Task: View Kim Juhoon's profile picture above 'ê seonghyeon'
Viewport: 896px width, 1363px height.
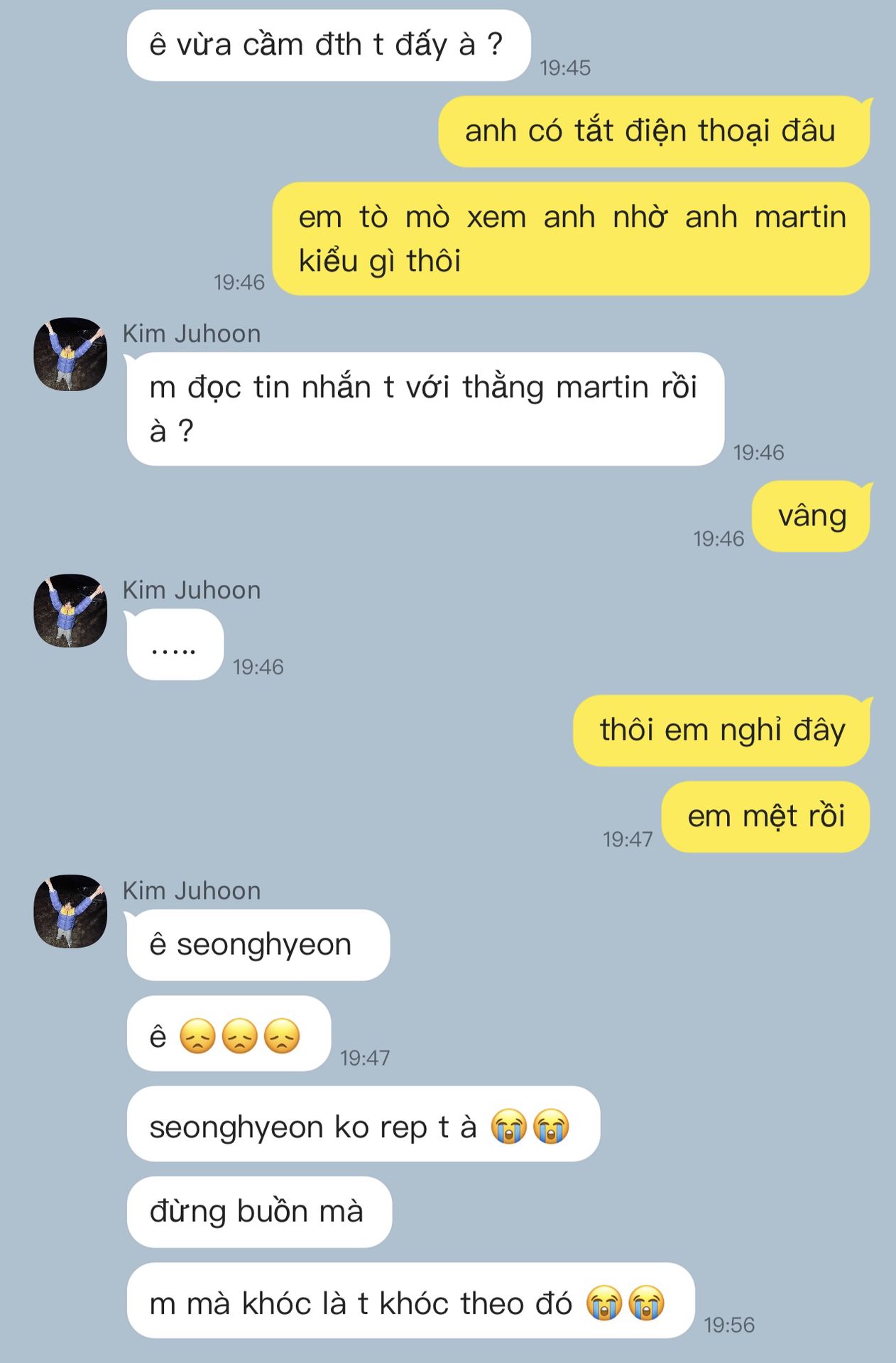Action: point(70,911)
